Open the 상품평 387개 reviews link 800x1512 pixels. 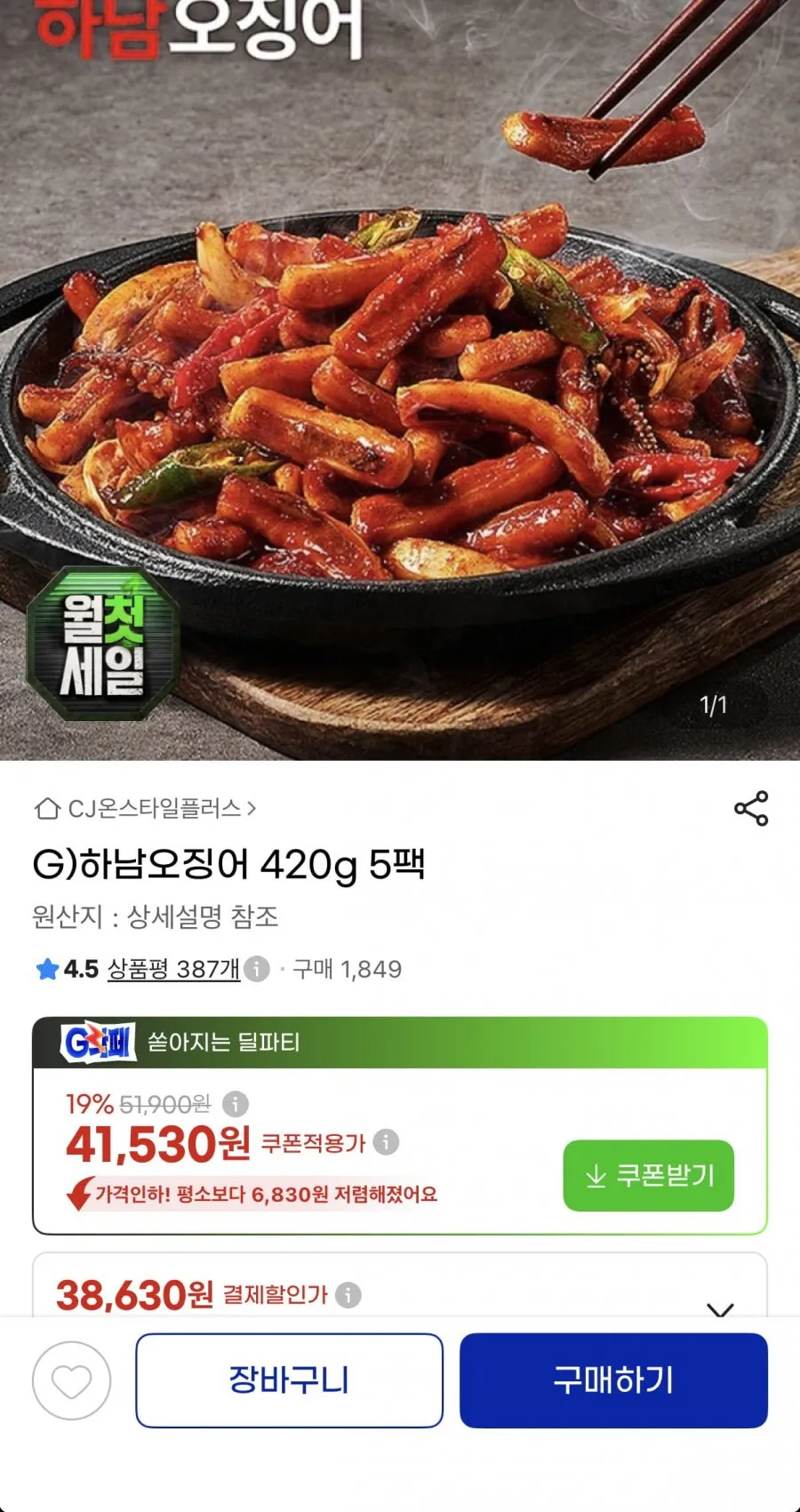coord(173,969)
